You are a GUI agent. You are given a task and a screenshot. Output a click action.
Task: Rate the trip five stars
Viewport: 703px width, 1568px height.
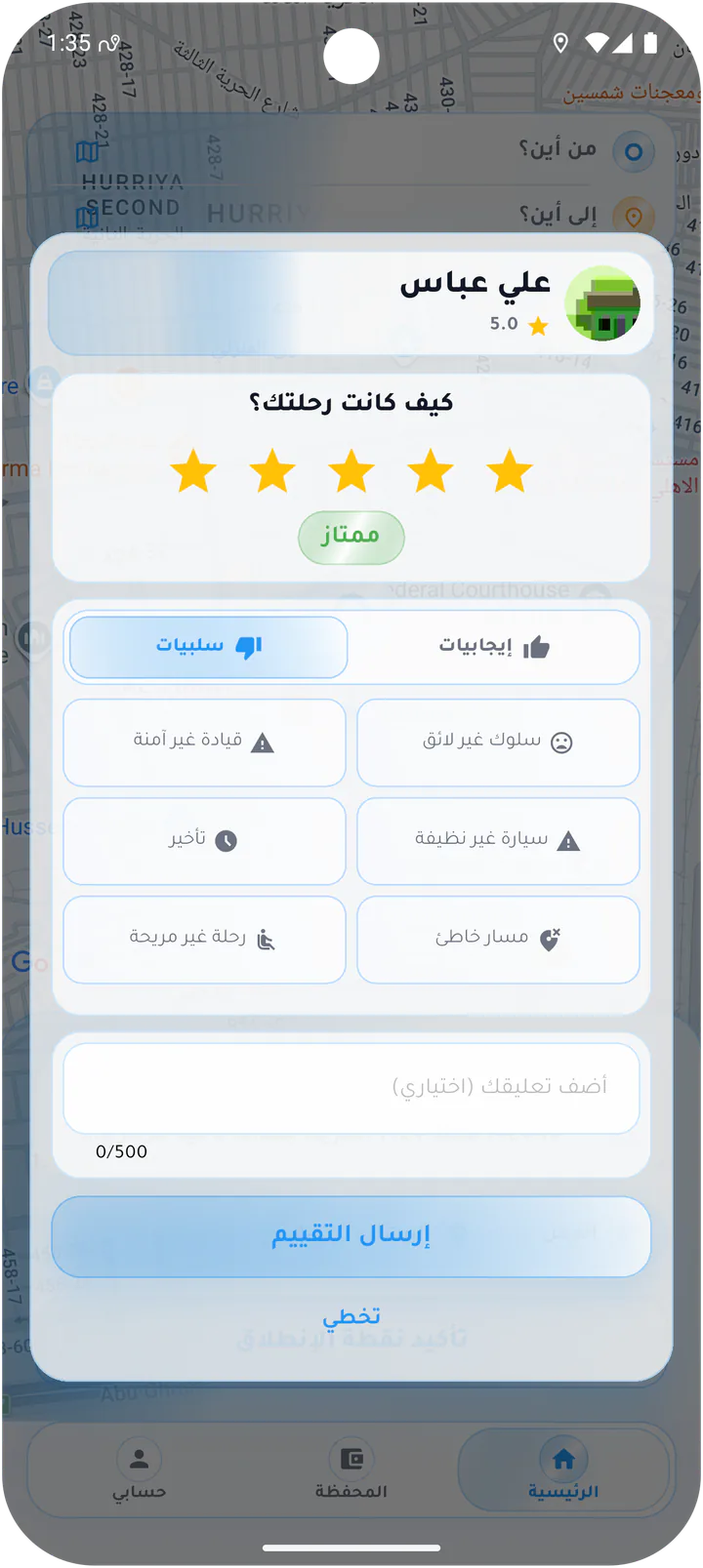pos(193,471)
